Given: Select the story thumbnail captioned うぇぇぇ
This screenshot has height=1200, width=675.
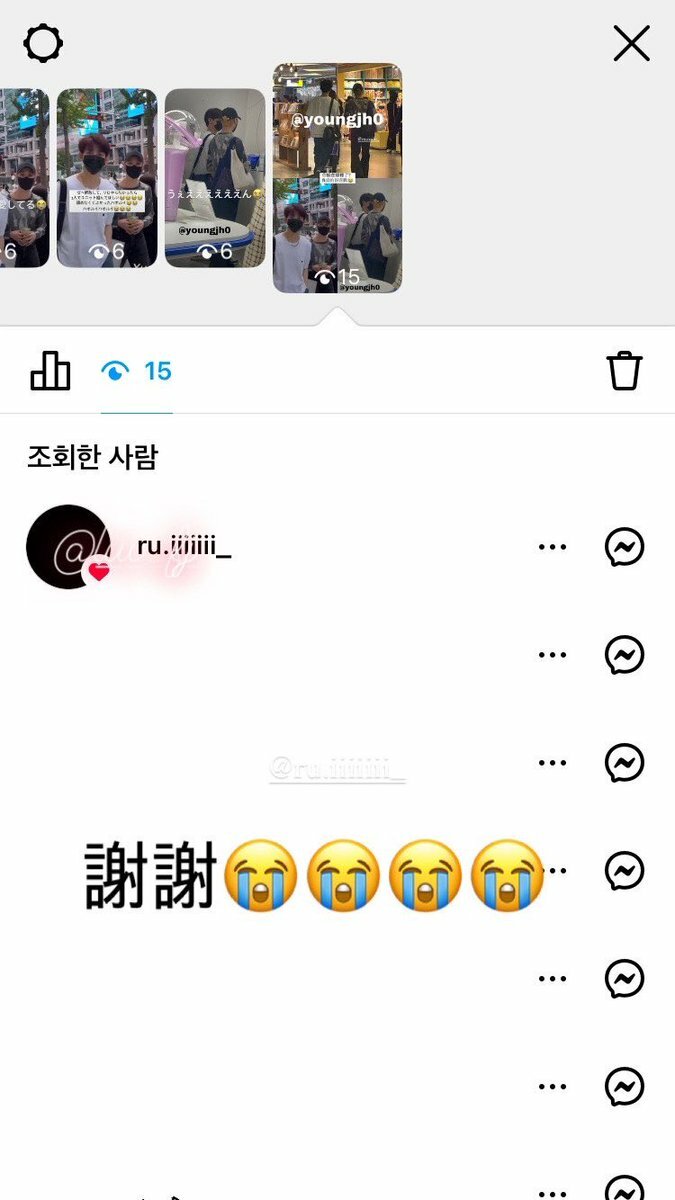Looking at the screenshot, I should pyautogui.click(x=215, y=178).
